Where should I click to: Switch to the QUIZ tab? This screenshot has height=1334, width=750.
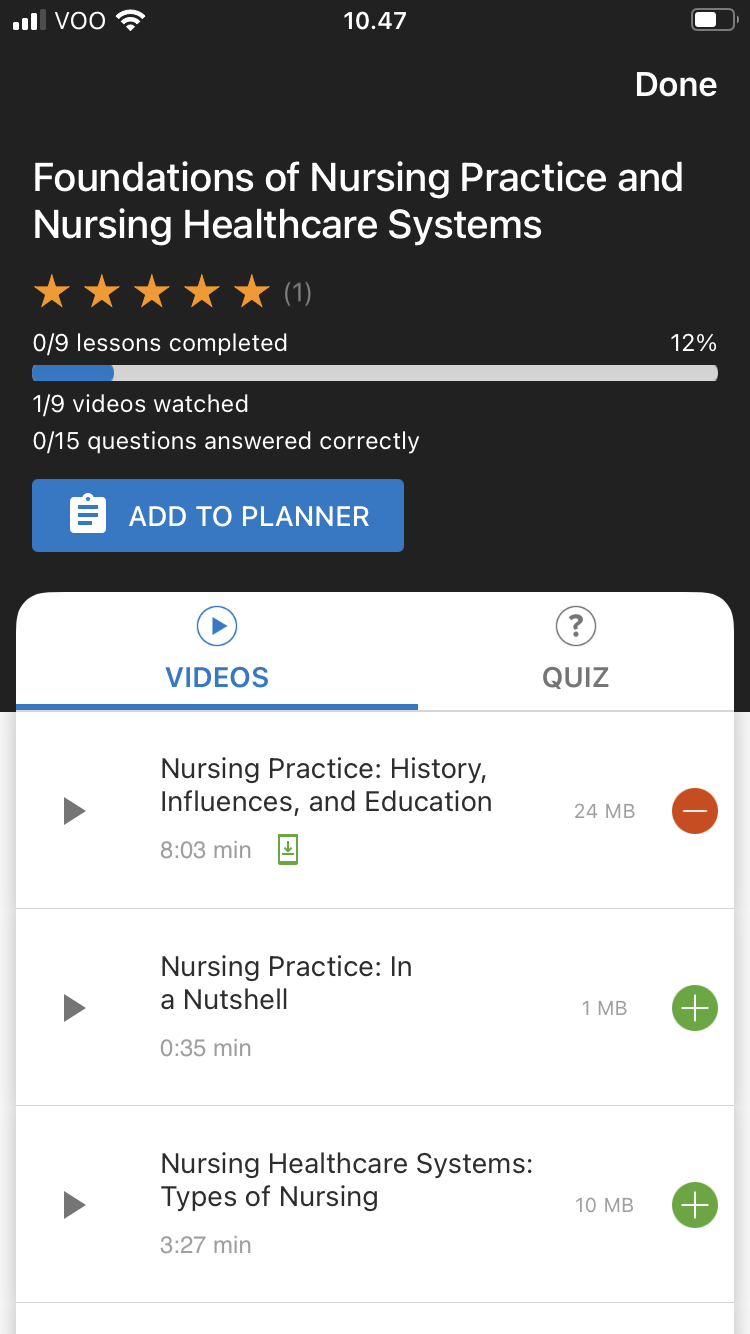pos(575,677)
